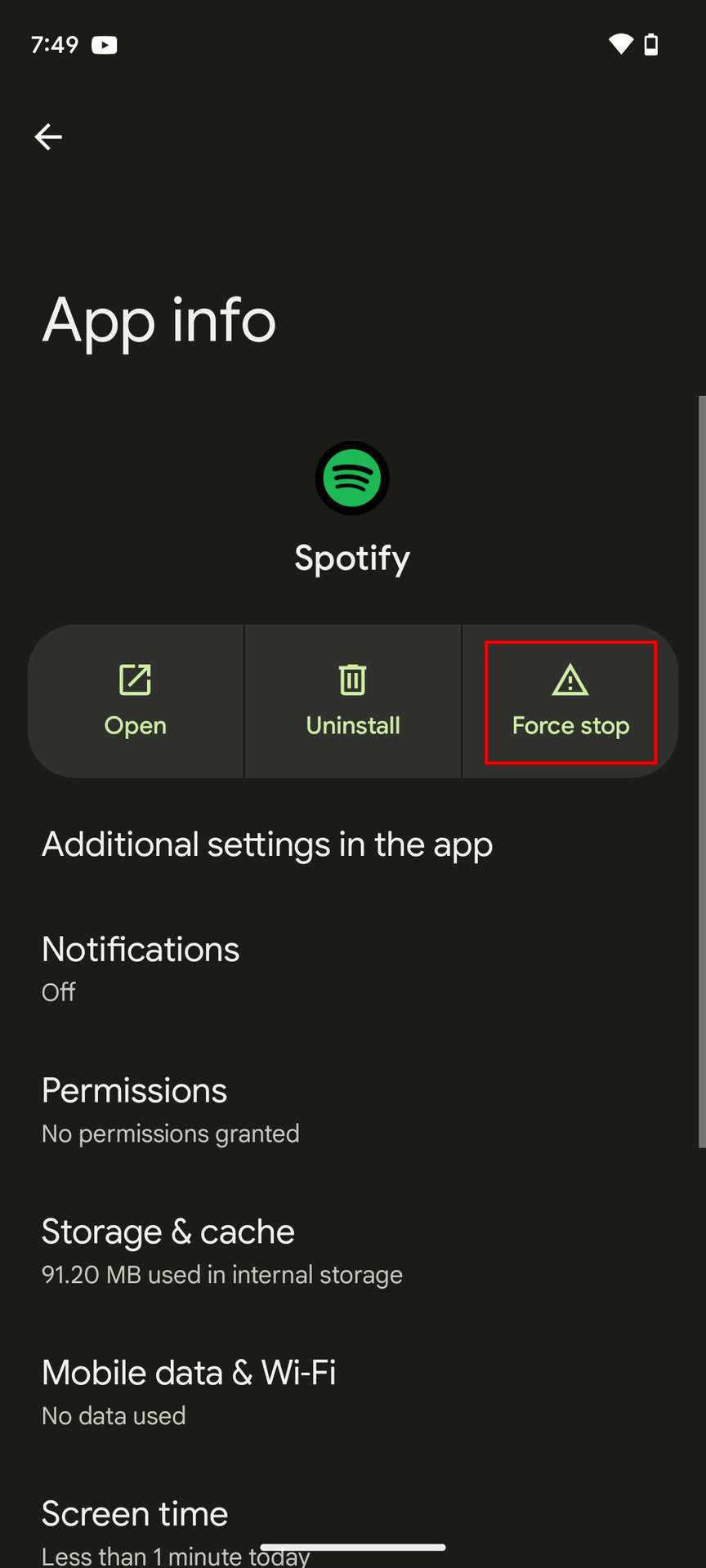The image size is (706, 1568).
Task: Go back using the top arrow
Action: click(x=48, y=136)
